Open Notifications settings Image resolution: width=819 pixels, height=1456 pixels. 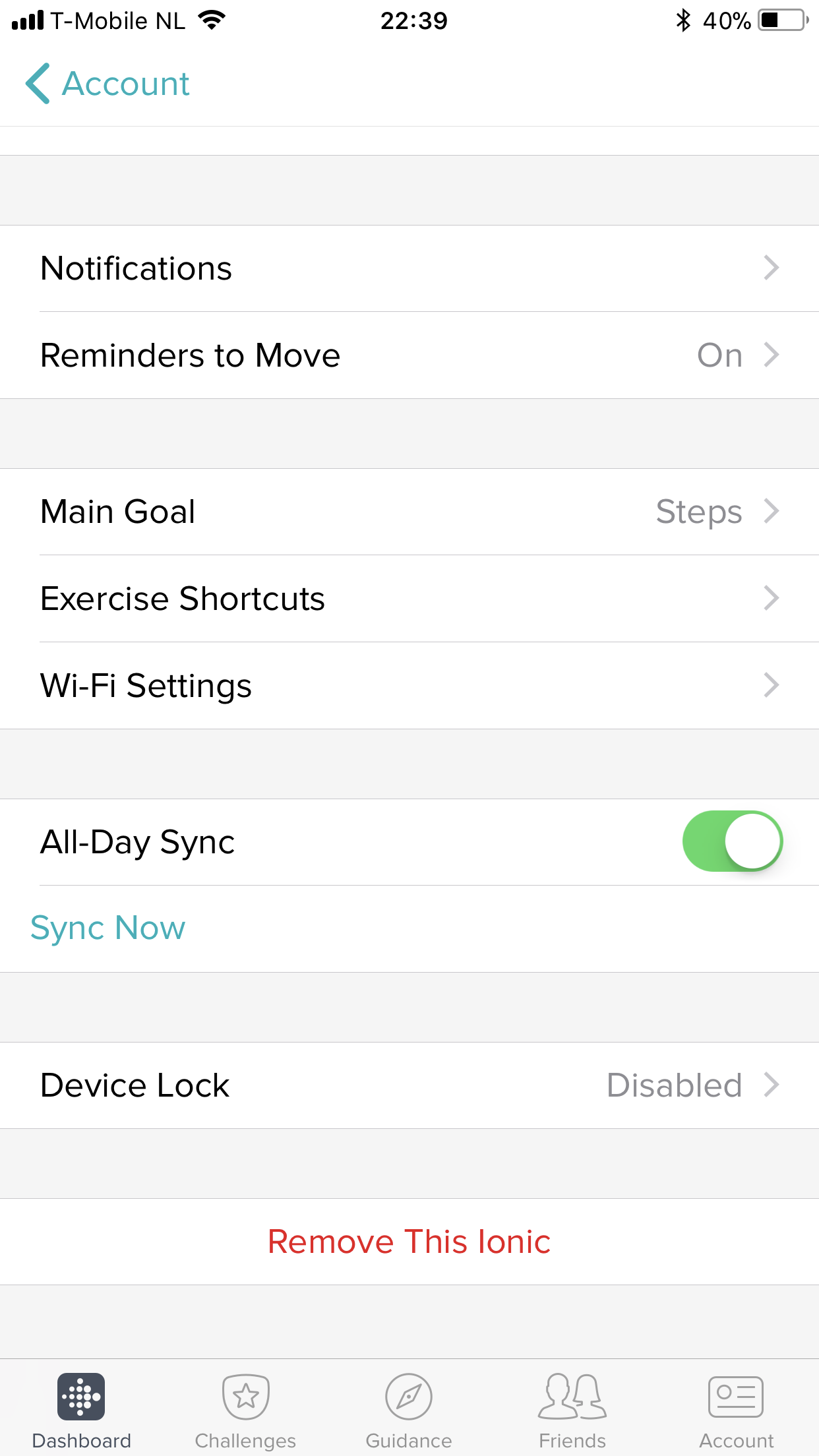point(409,268)
